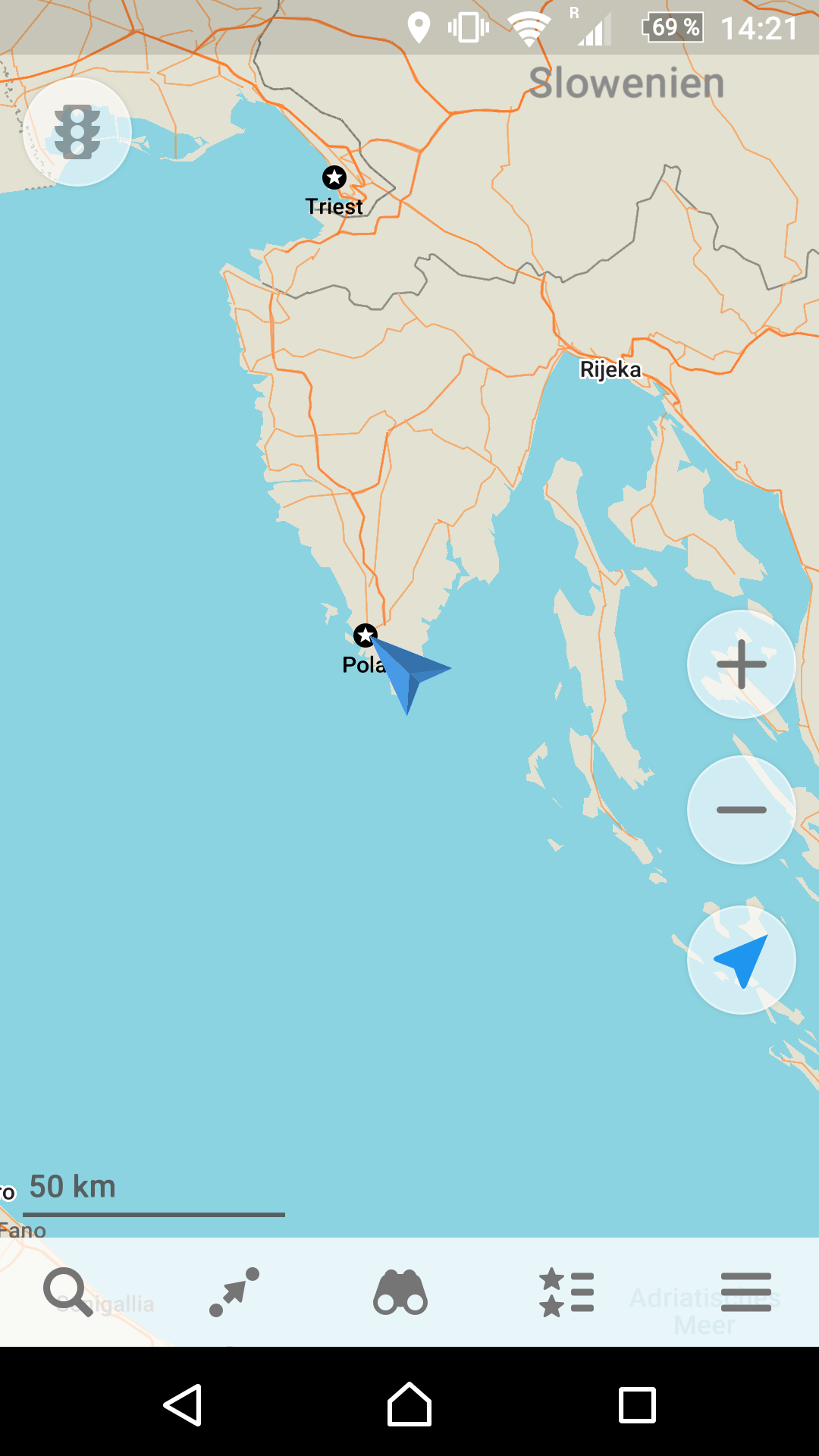The image size is (819, 1456).
Task: Open the hamburger menu
Action: 746,1292
